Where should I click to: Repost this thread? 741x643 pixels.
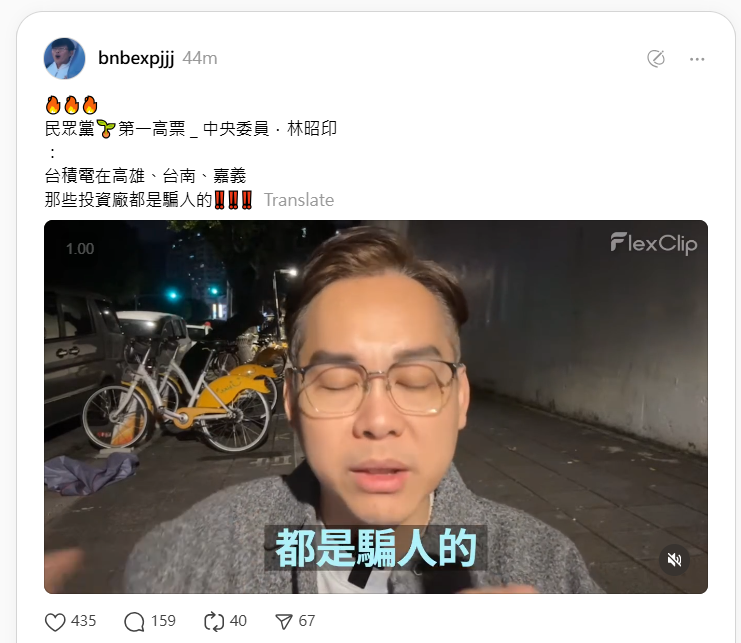(x=214, y=621)
